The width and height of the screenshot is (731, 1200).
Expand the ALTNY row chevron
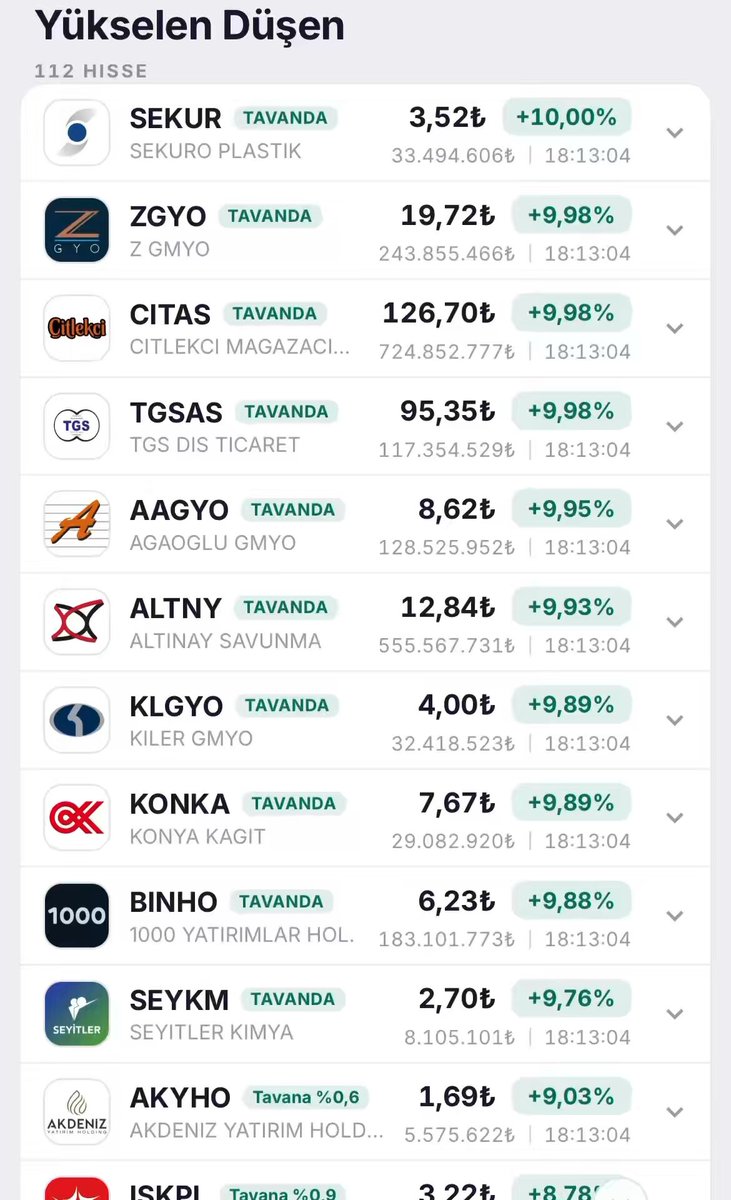click(x=675, y=622)
